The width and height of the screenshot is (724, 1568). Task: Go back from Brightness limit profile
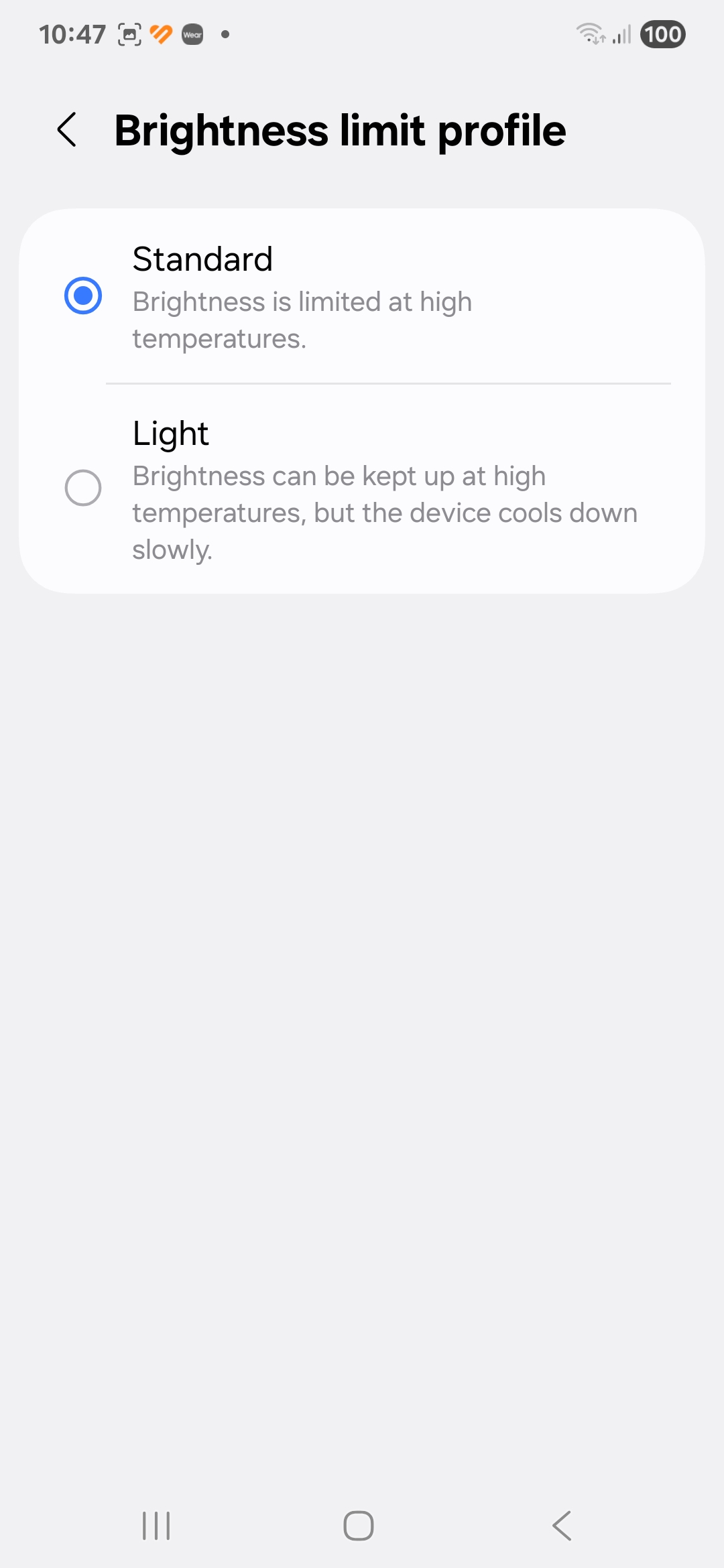pyautogui.click(x=67, y=129)
